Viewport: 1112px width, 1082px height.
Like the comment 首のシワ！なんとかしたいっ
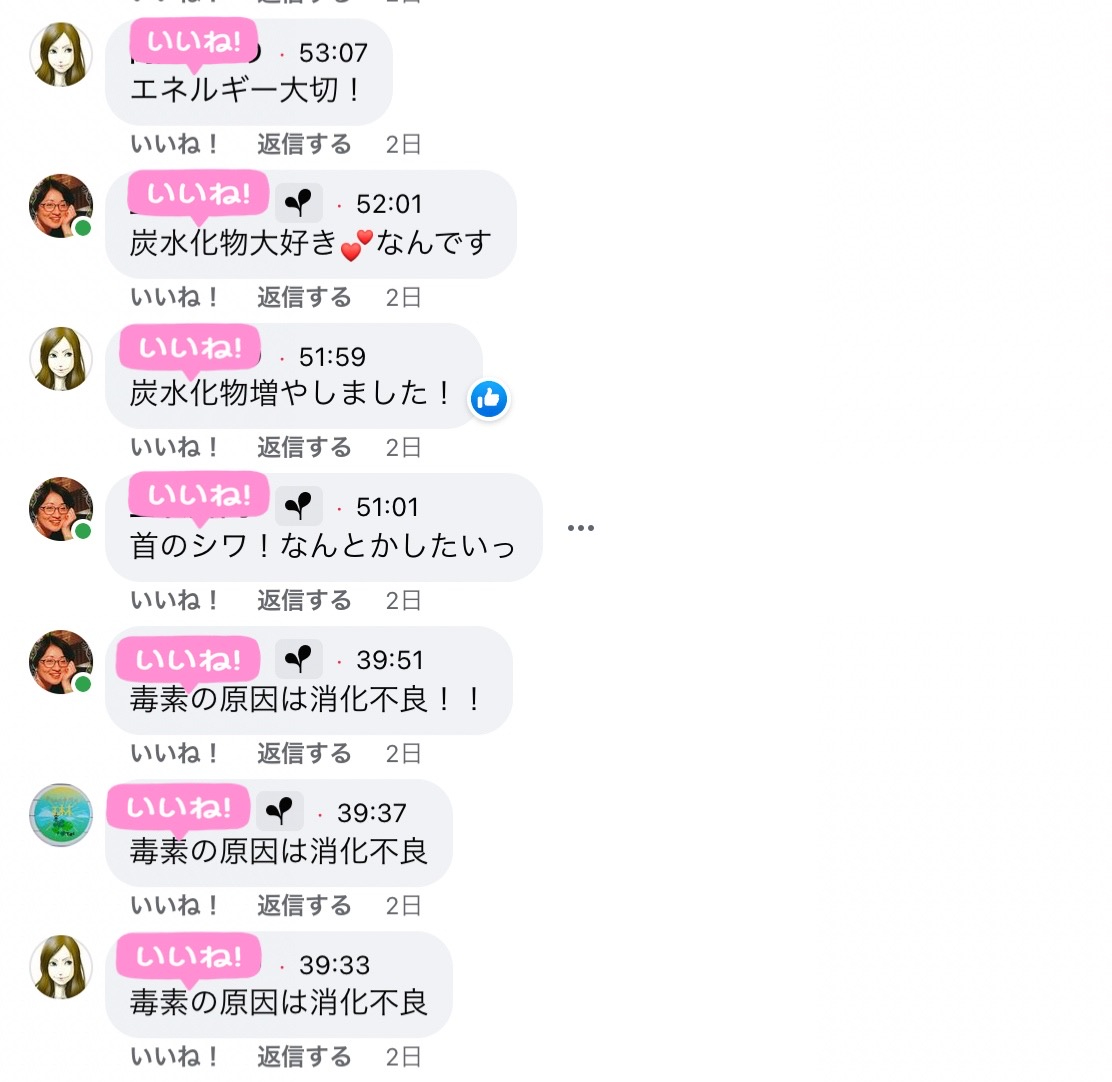click(174, 600)
